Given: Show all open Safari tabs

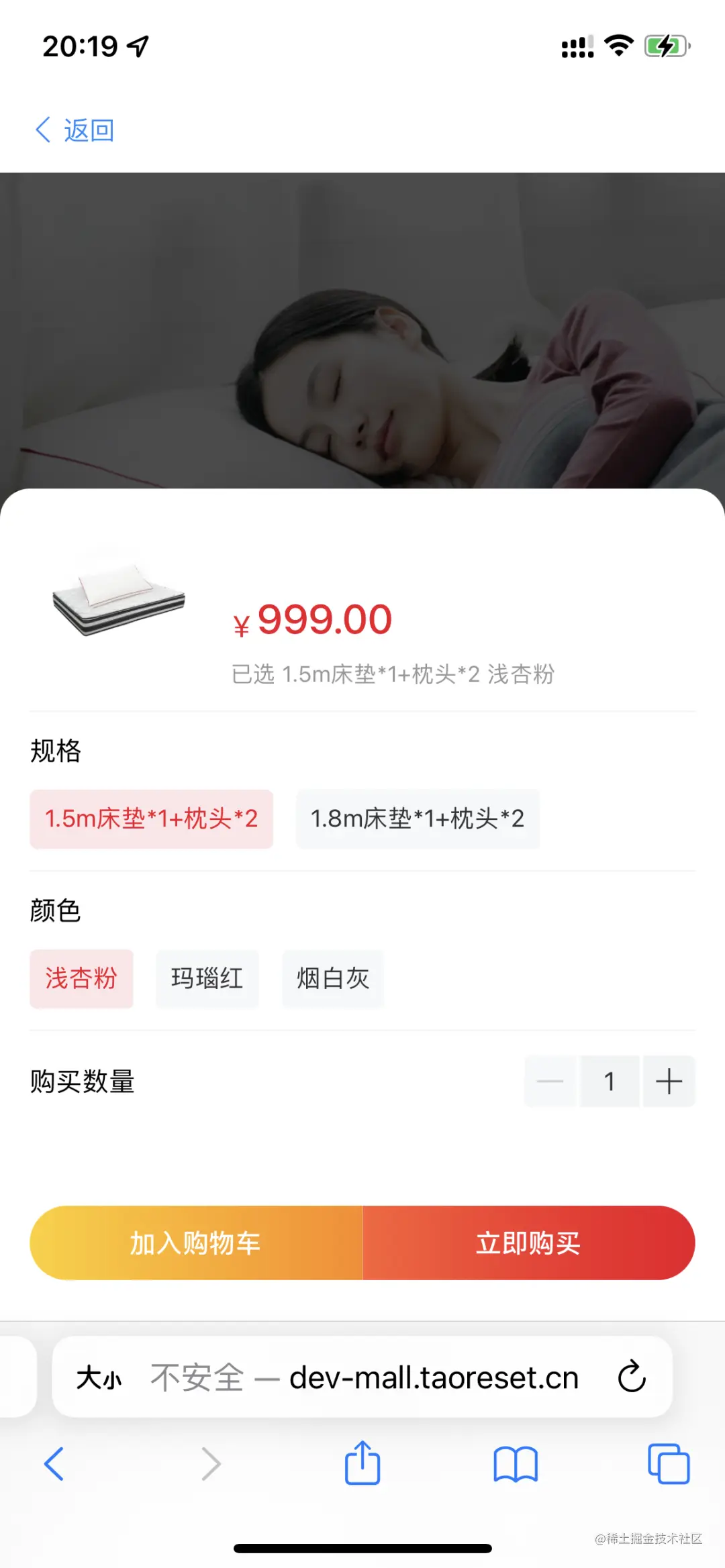Looking at the screenshot, I should pos(669,1463).
